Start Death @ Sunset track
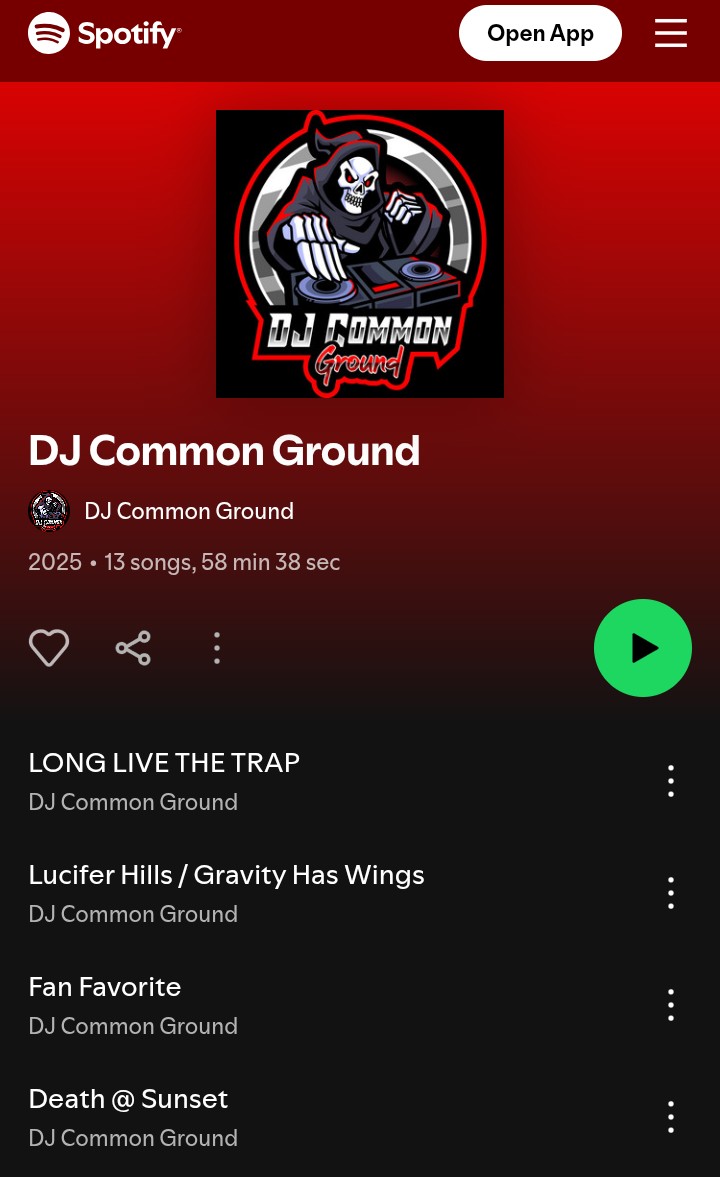Viewport: 720px width, 1177px height. point(128,1099)
